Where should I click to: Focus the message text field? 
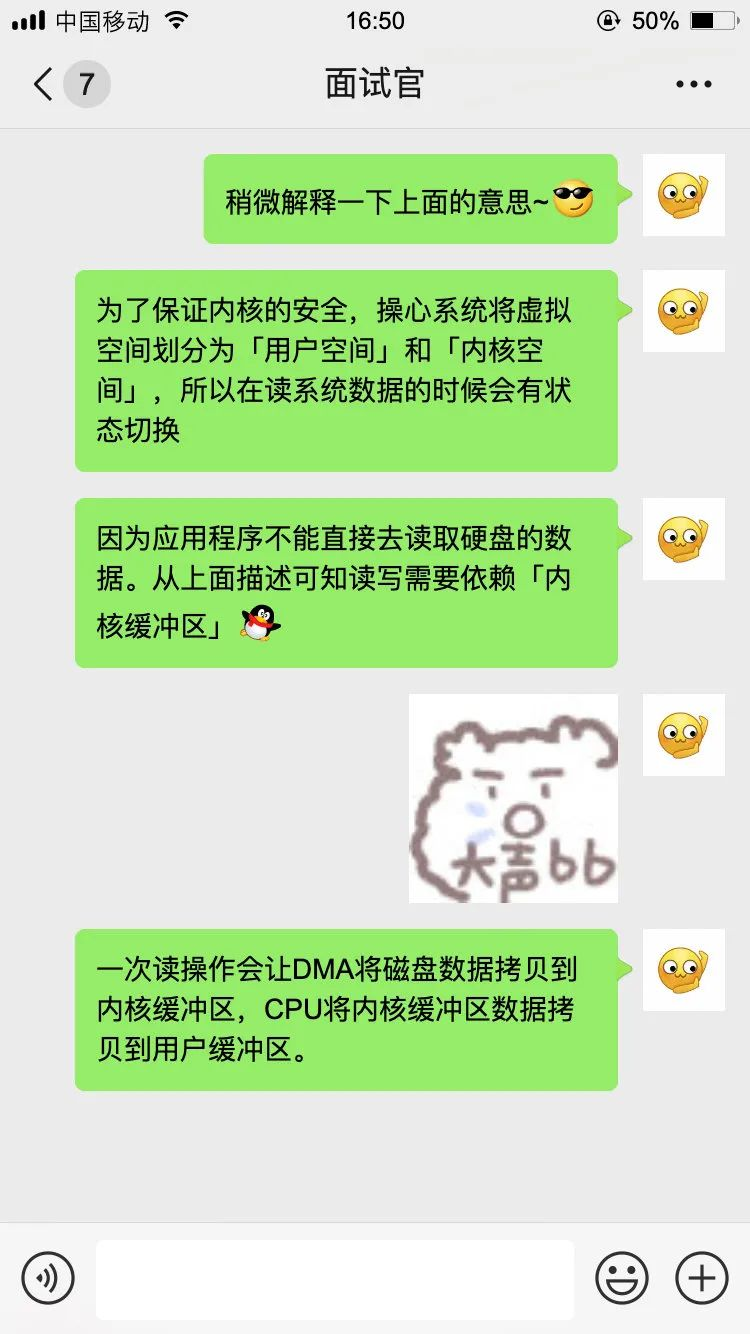[334, 1278]
